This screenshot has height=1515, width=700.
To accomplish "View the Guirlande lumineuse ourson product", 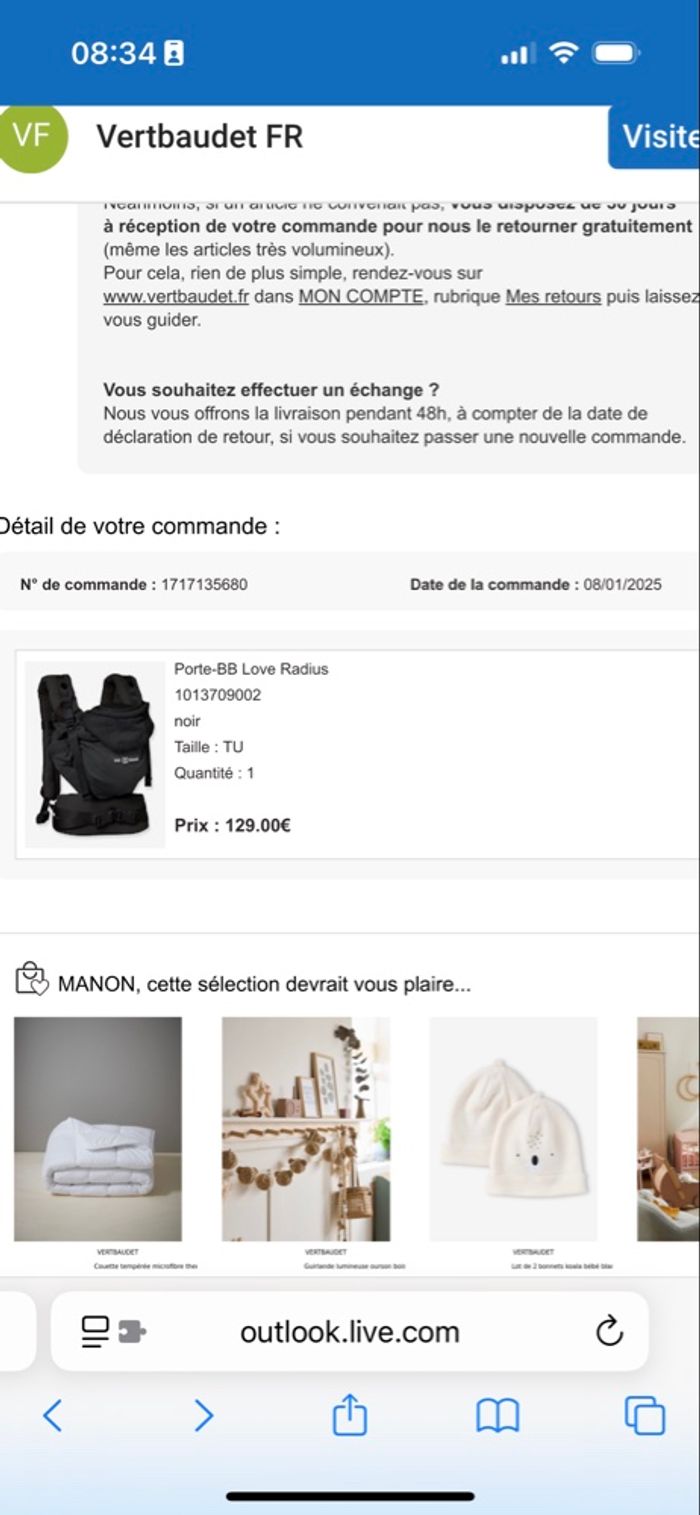I will tap(306, 1129).
